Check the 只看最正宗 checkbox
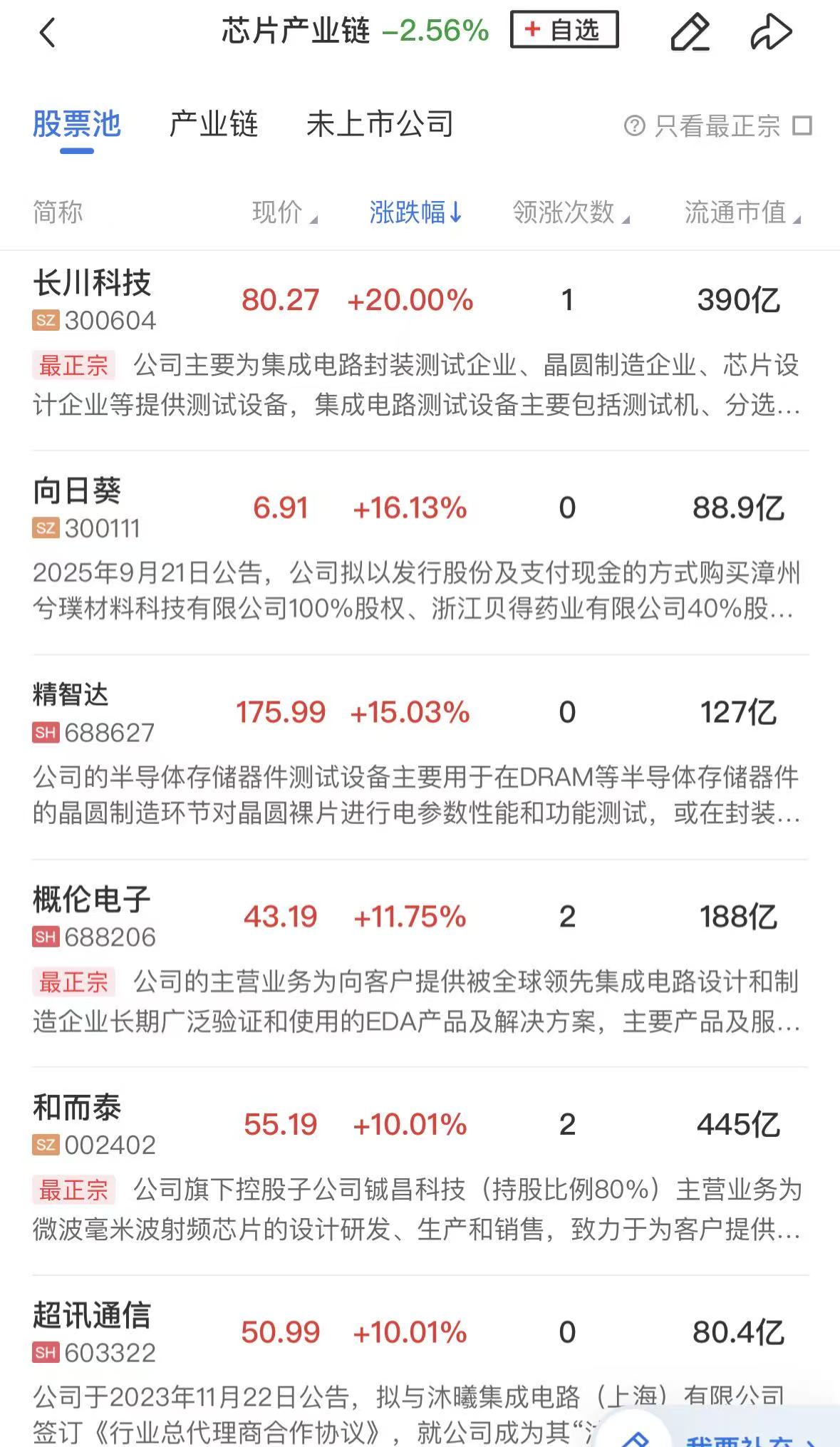Viewport: 840px width, 1447px height. 802,126
